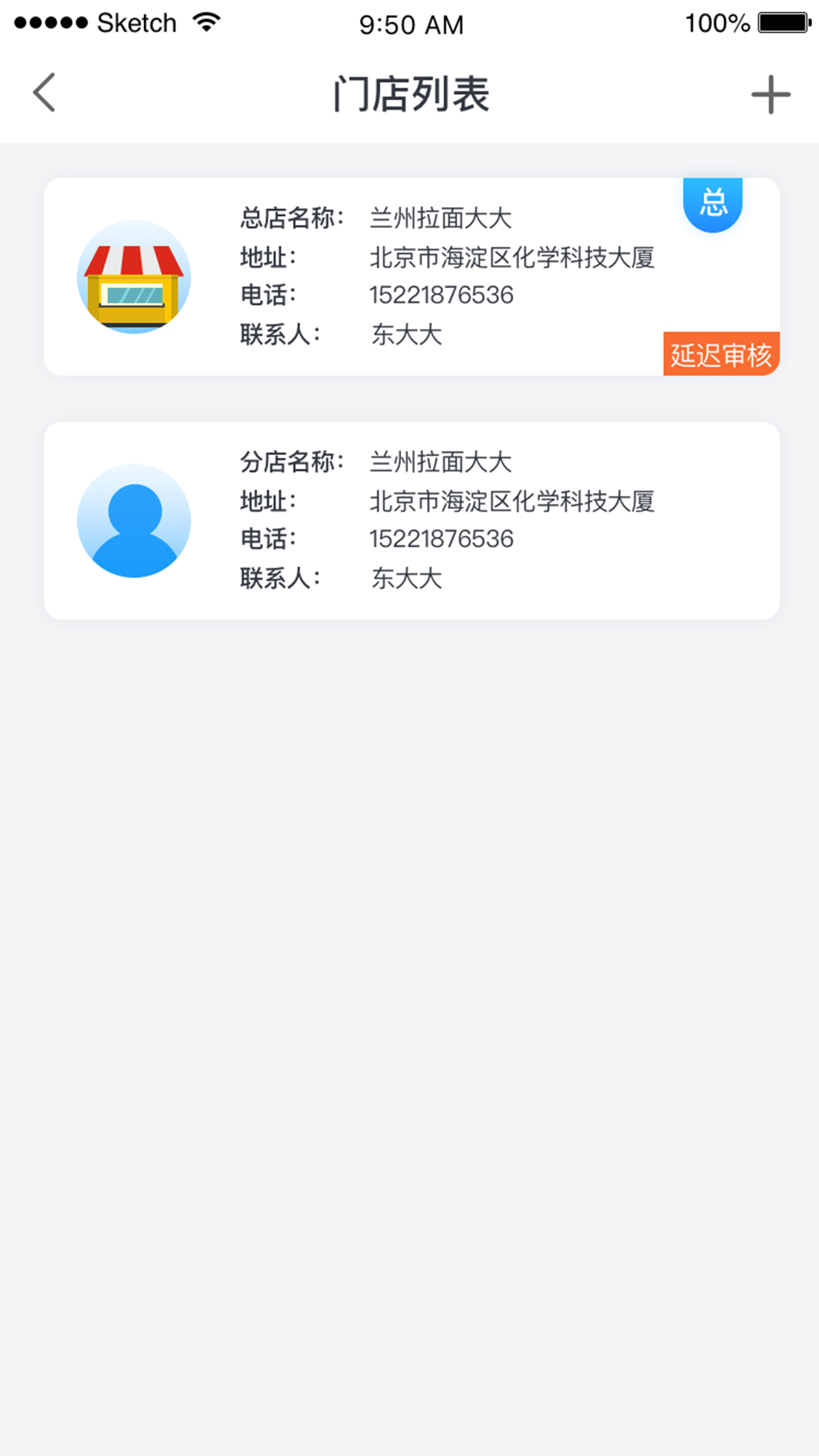Screen dimensions: 819x1456
Task: Click the blue 总 badge on the first card
Action: [712, 202]
